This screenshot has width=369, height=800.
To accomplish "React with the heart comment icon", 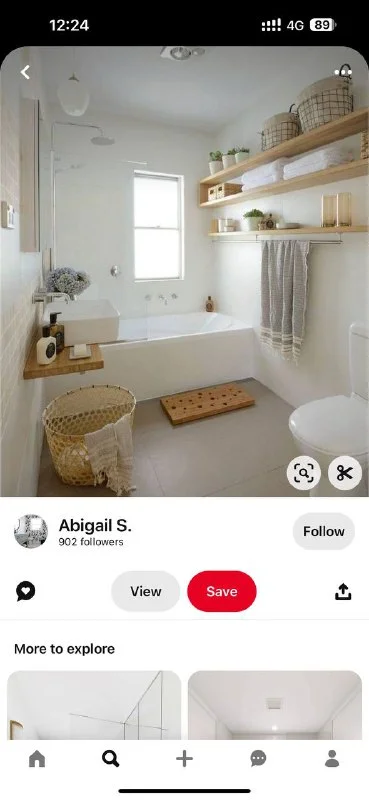I will coord(26,591).
